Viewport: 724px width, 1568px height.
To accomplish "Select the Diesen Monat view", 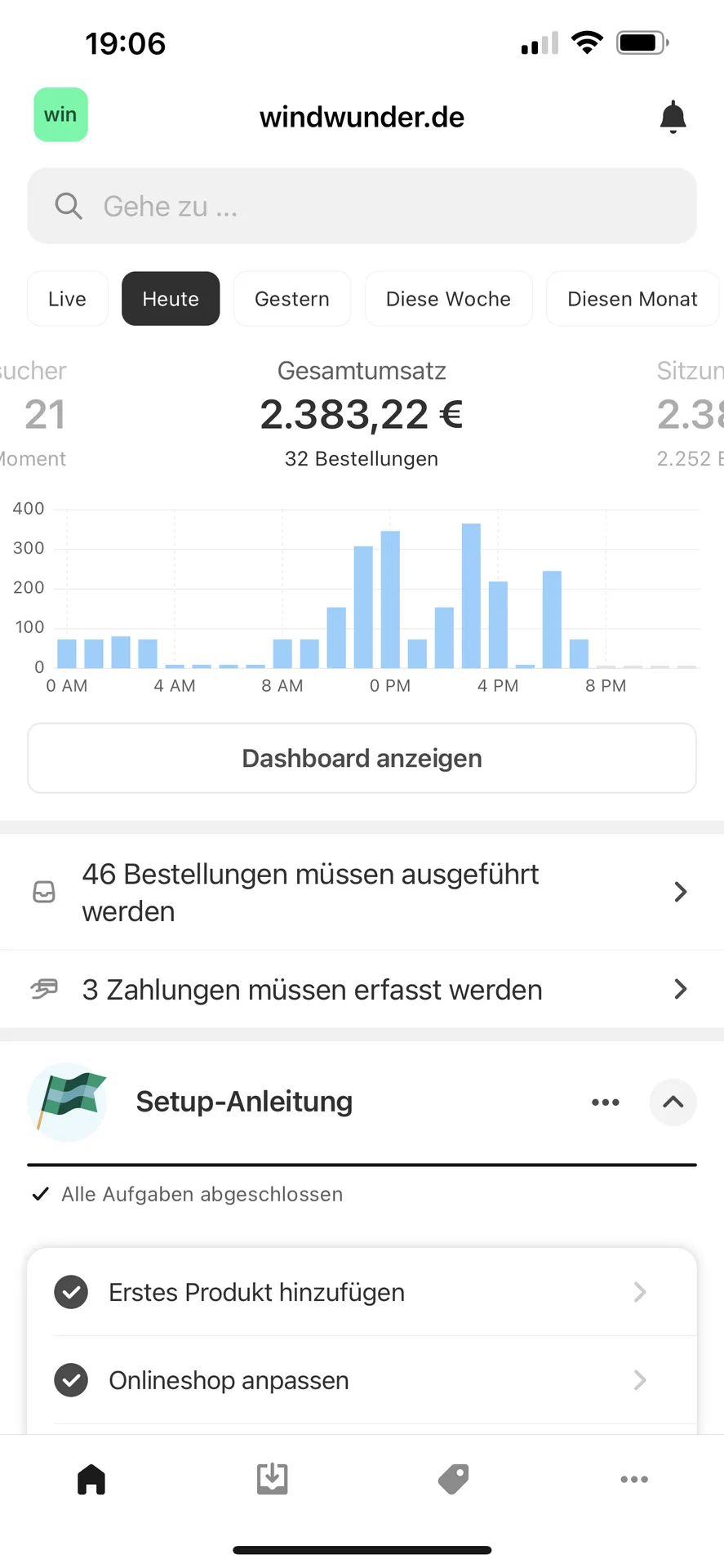I will pyautogui.click(x=632, y=298).
